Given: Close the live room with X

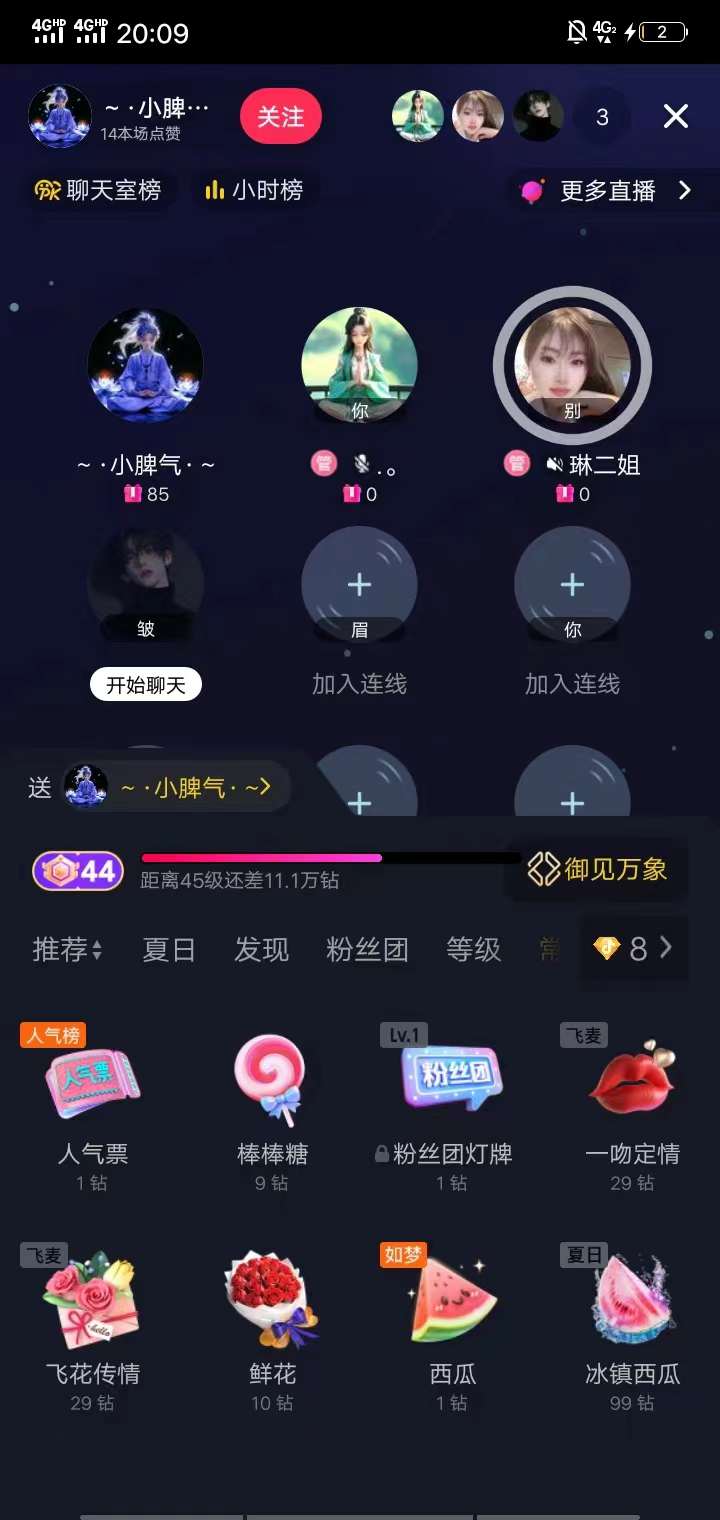Looking at the screenshot, I should 676,117.
